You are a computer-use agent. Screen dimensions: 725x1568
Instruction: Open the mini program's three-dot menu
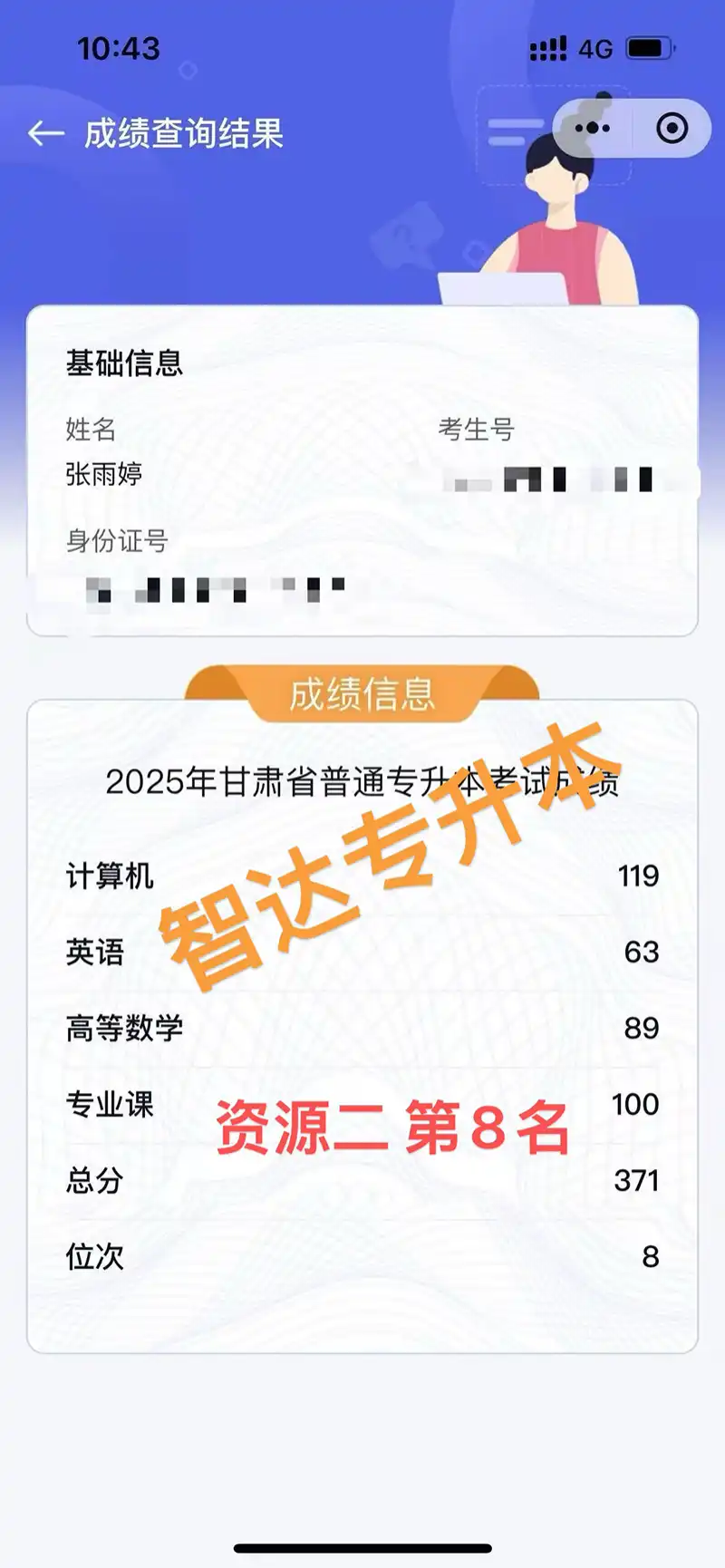[593, 129]
